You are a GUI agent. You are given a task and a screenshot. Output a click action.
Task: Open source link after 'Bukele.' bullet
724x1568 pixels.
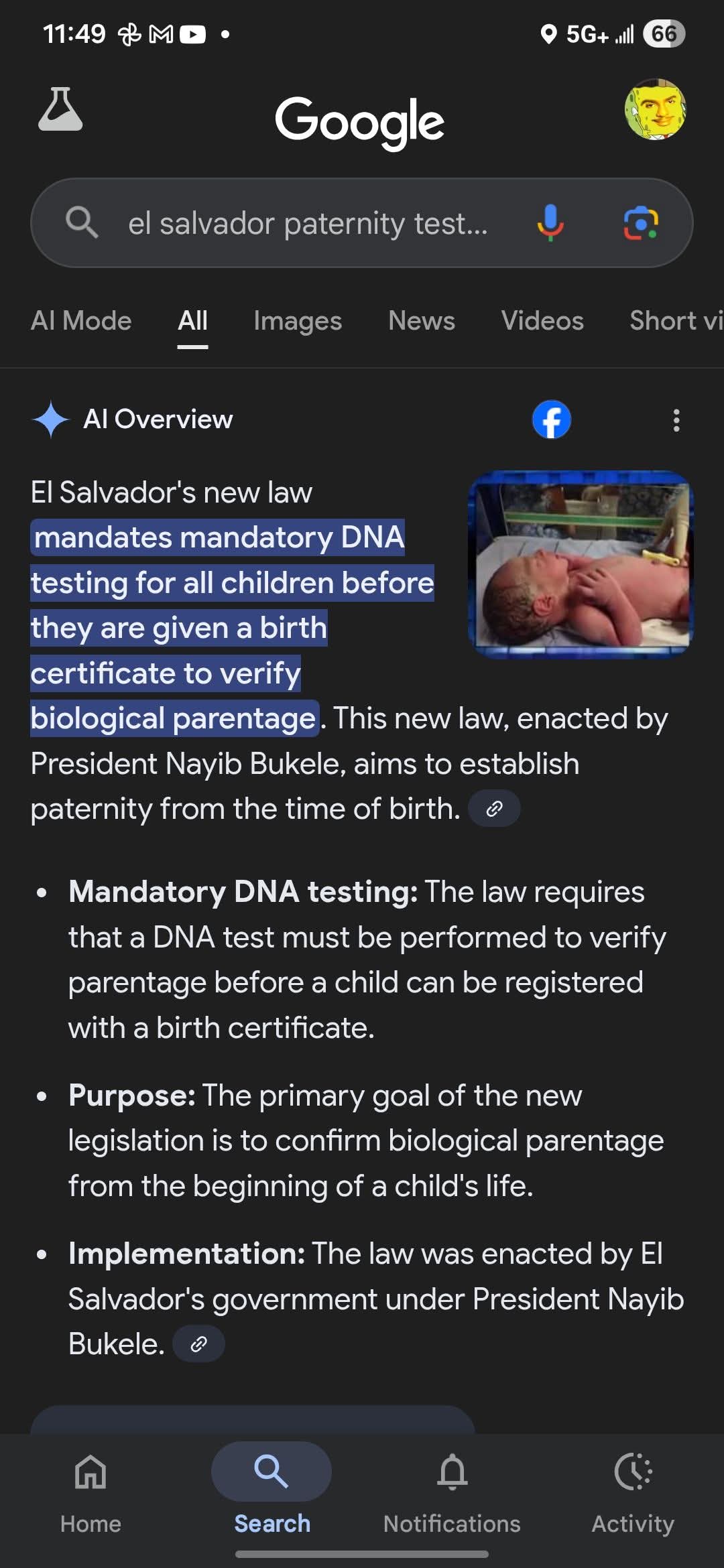tap(198, 1344)
